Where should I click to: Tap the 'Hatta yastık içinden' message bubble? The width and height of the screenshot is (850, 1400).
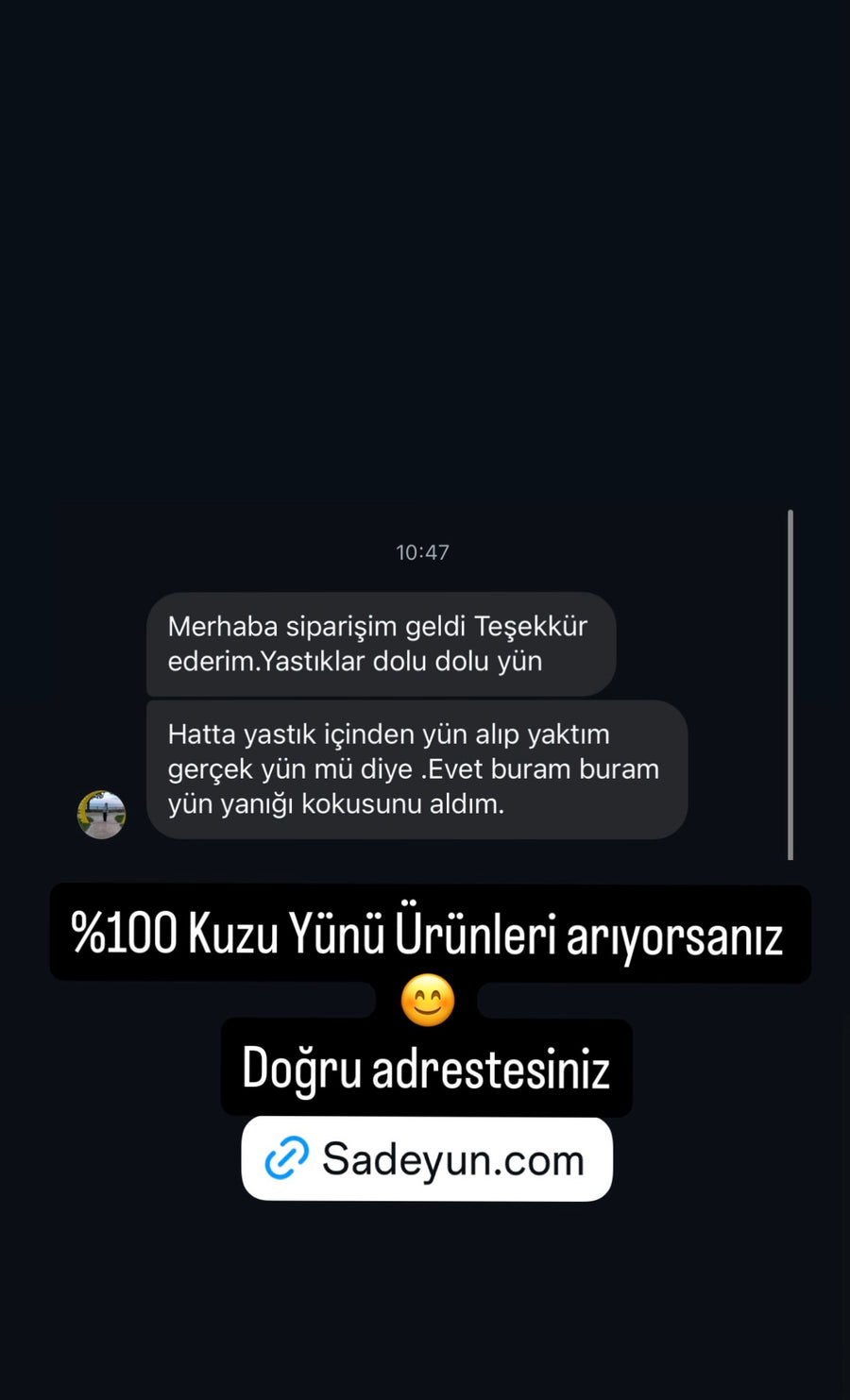[x=416, y=768]
